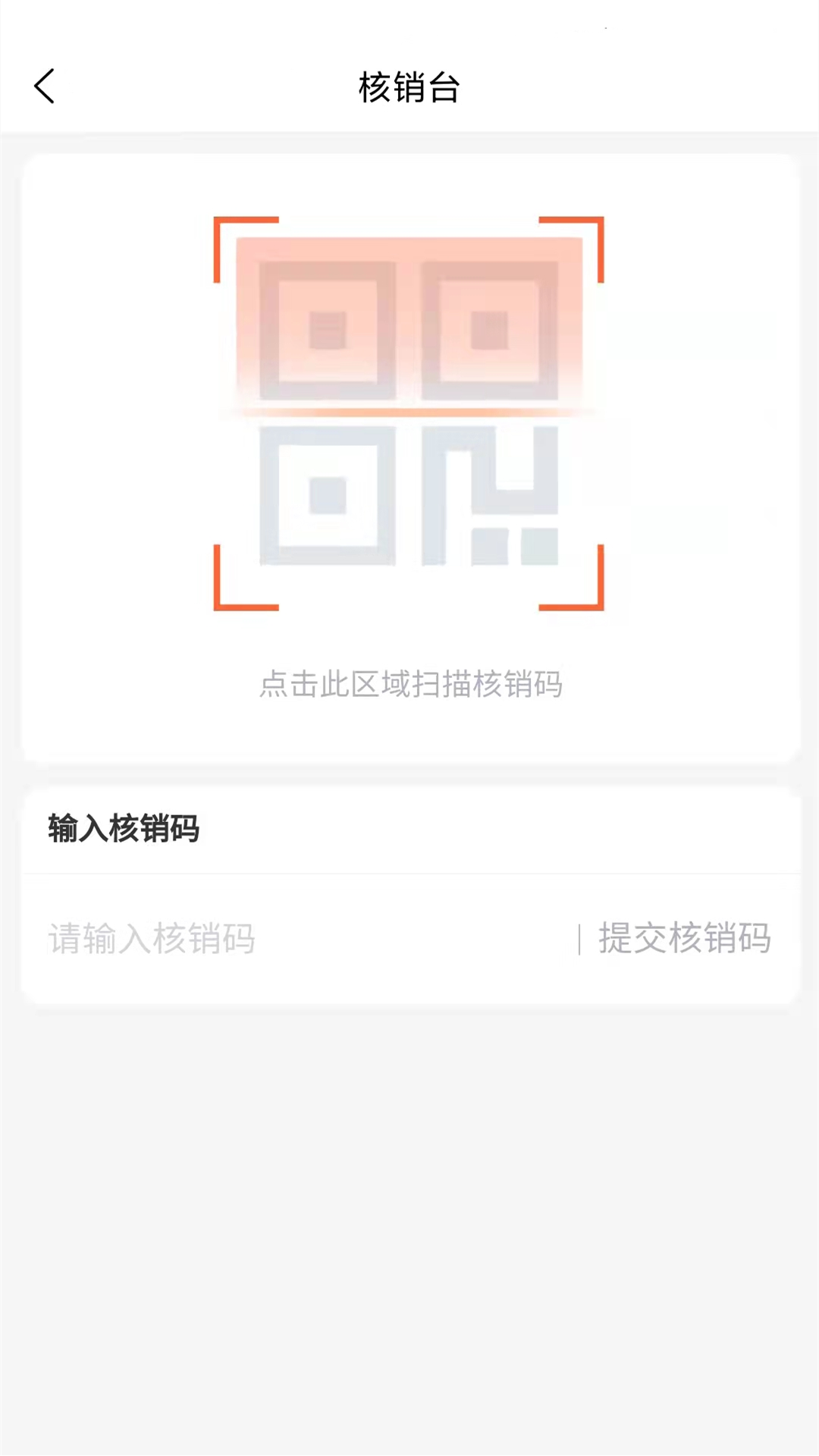This screenshot has height=1456, width=819.
Task: Go back from the 核销台 page
Action: tap(45, 86)
